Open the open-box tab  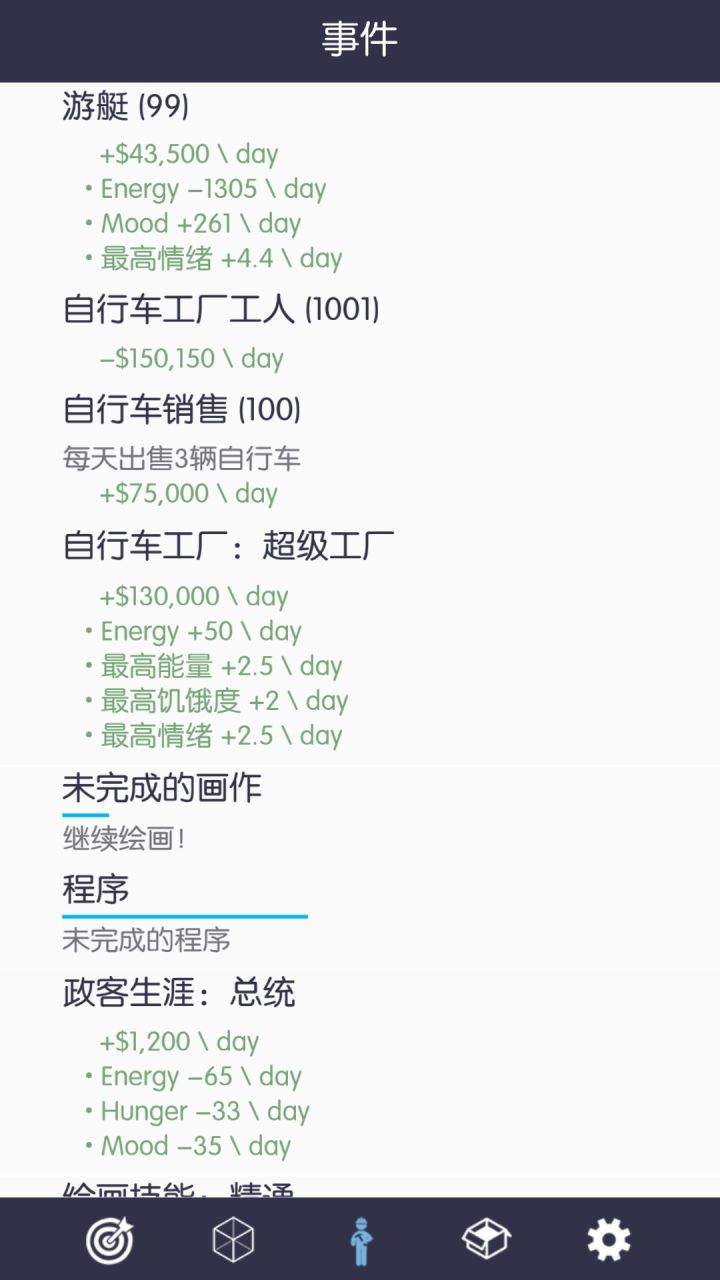486,1241
